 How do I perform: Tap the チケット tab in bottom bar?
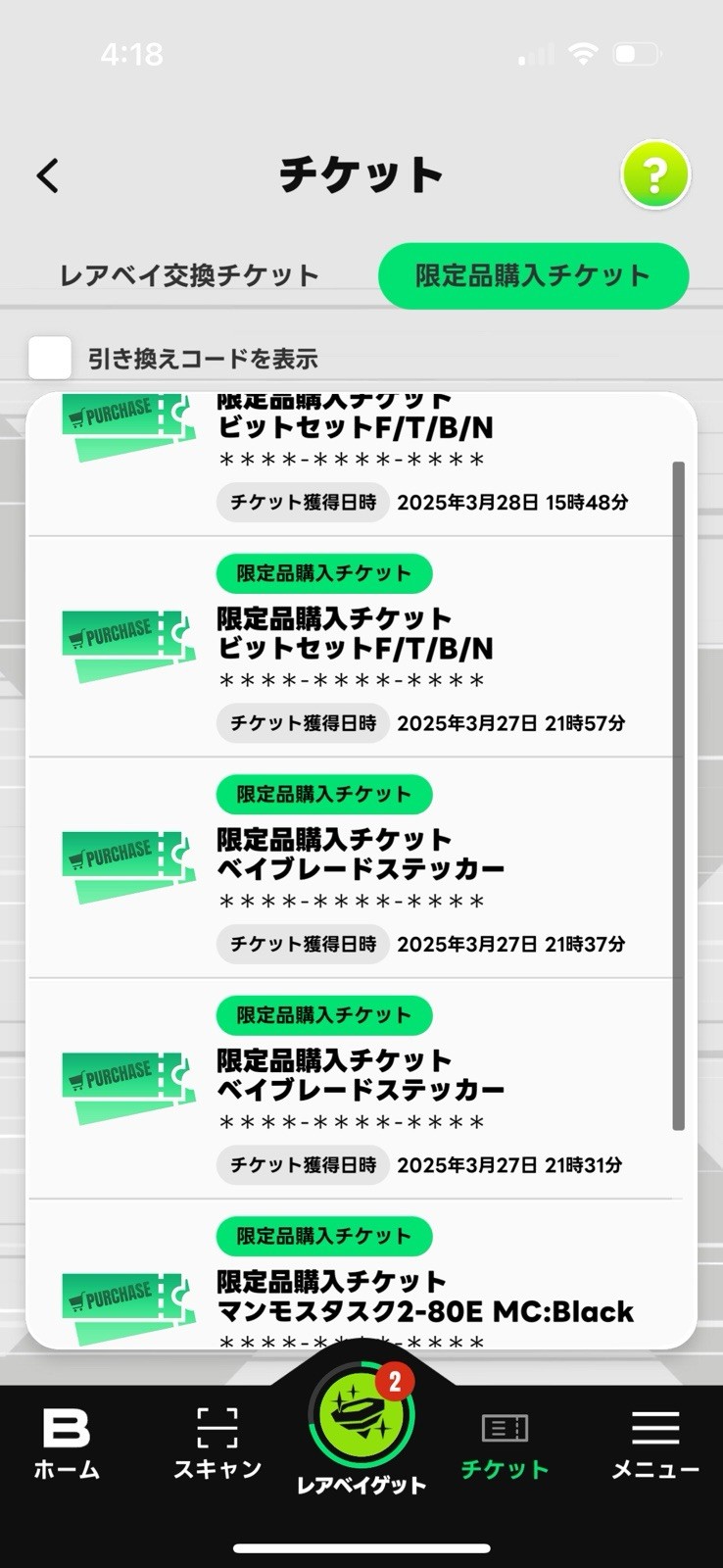coord(505,1445)
